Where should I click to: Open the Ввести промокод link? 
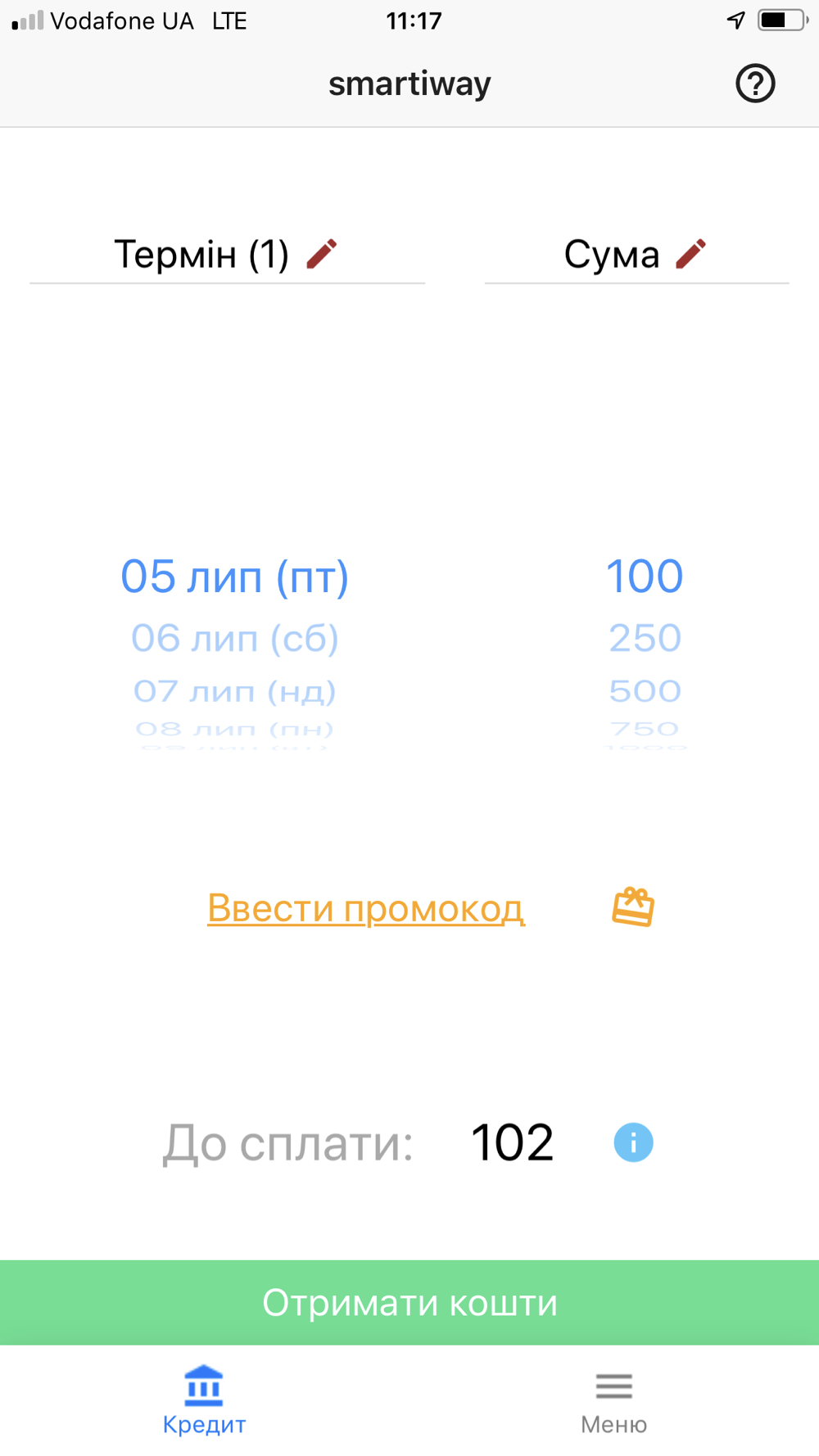click(x=366, y=908)
